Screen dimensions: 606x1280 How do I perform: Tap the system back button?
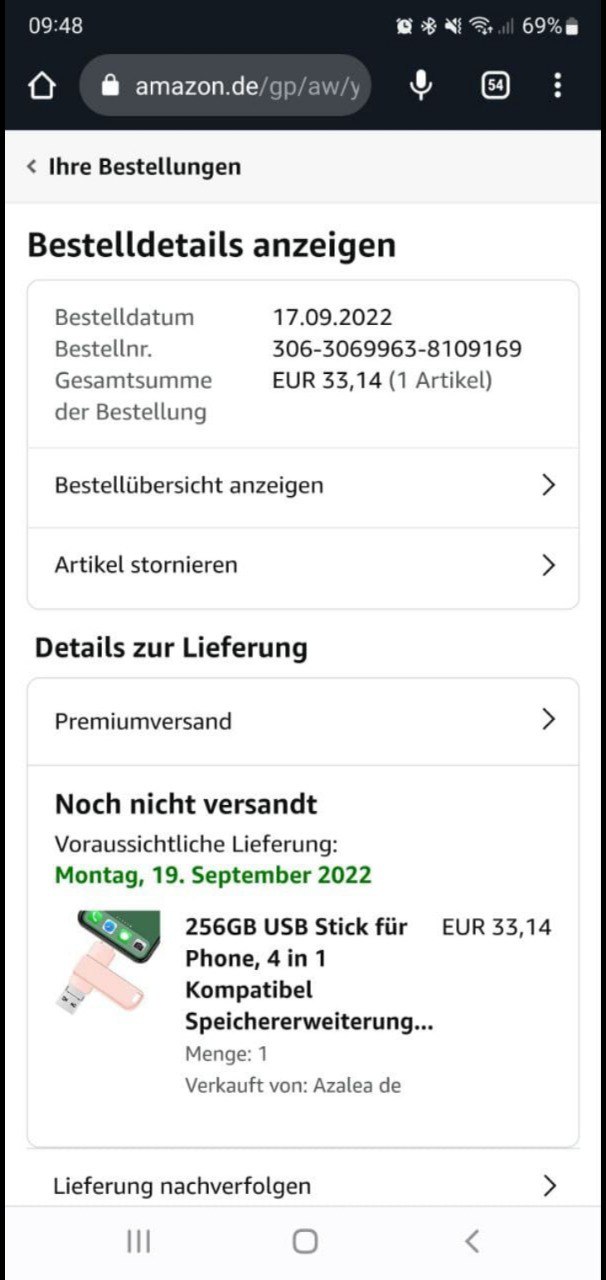[x=472, y=1241]
